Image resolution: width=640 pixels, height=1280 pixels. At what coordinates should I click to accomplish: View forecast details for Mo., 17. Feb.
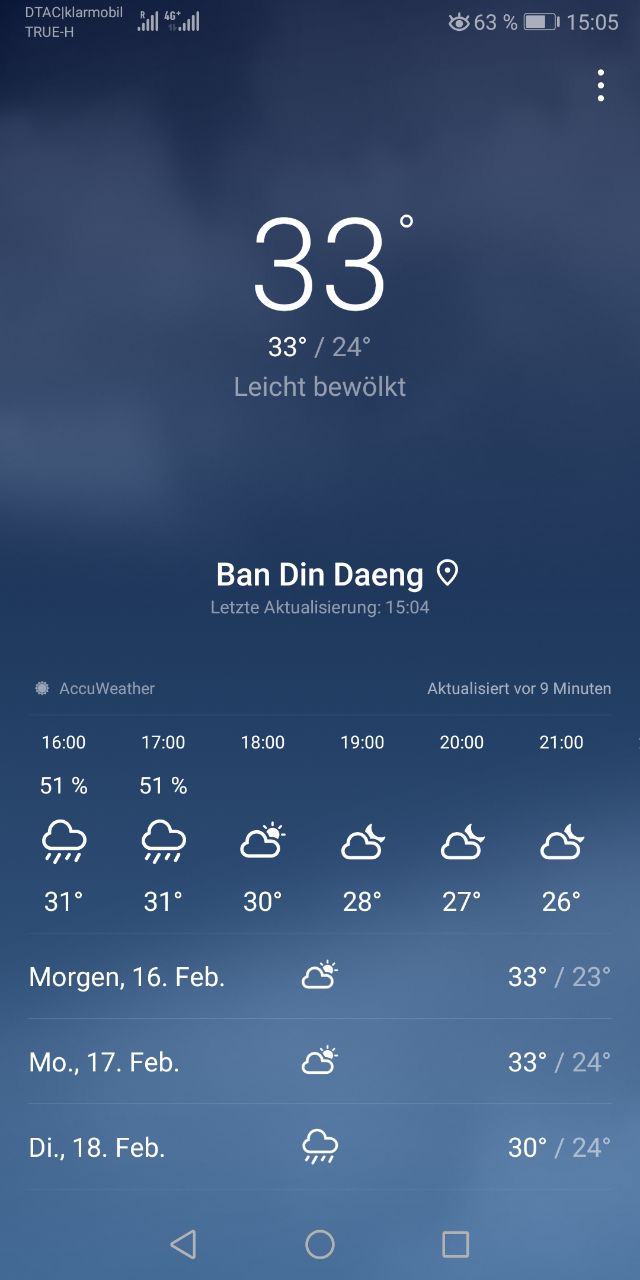320,1061
